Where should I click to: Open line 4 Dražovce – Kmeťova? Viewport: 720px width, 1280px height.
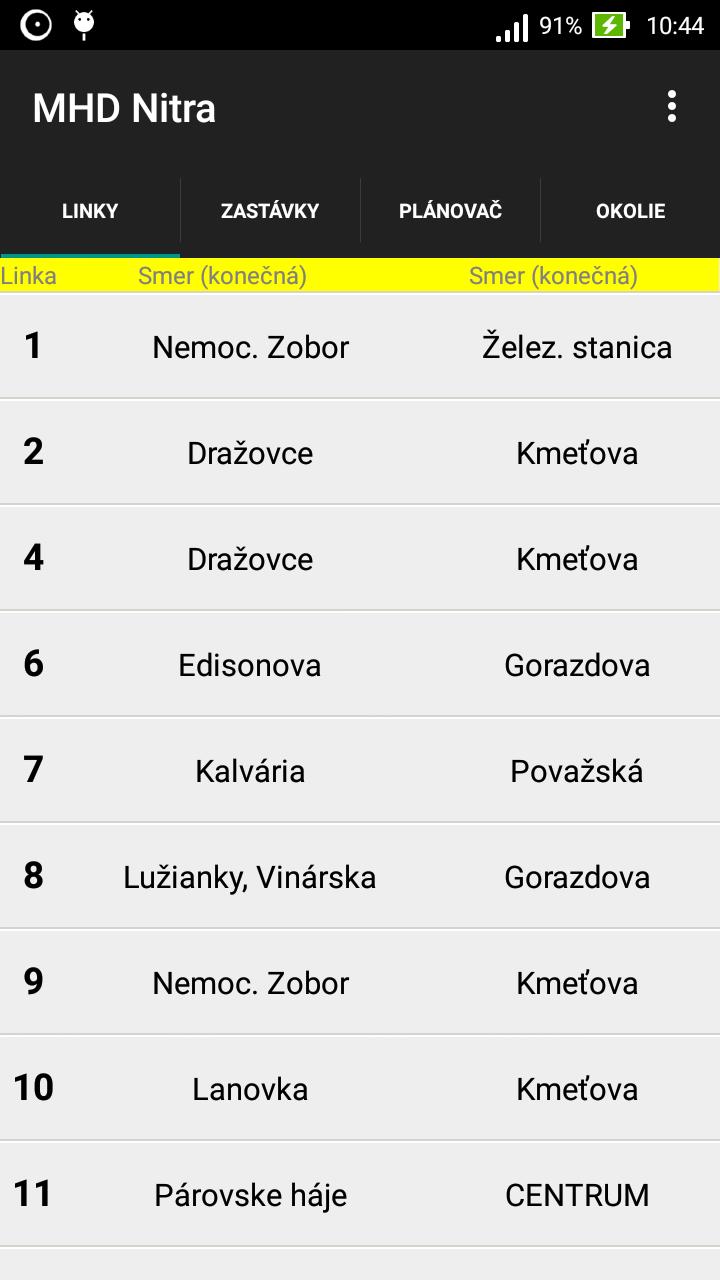(360, 559)
